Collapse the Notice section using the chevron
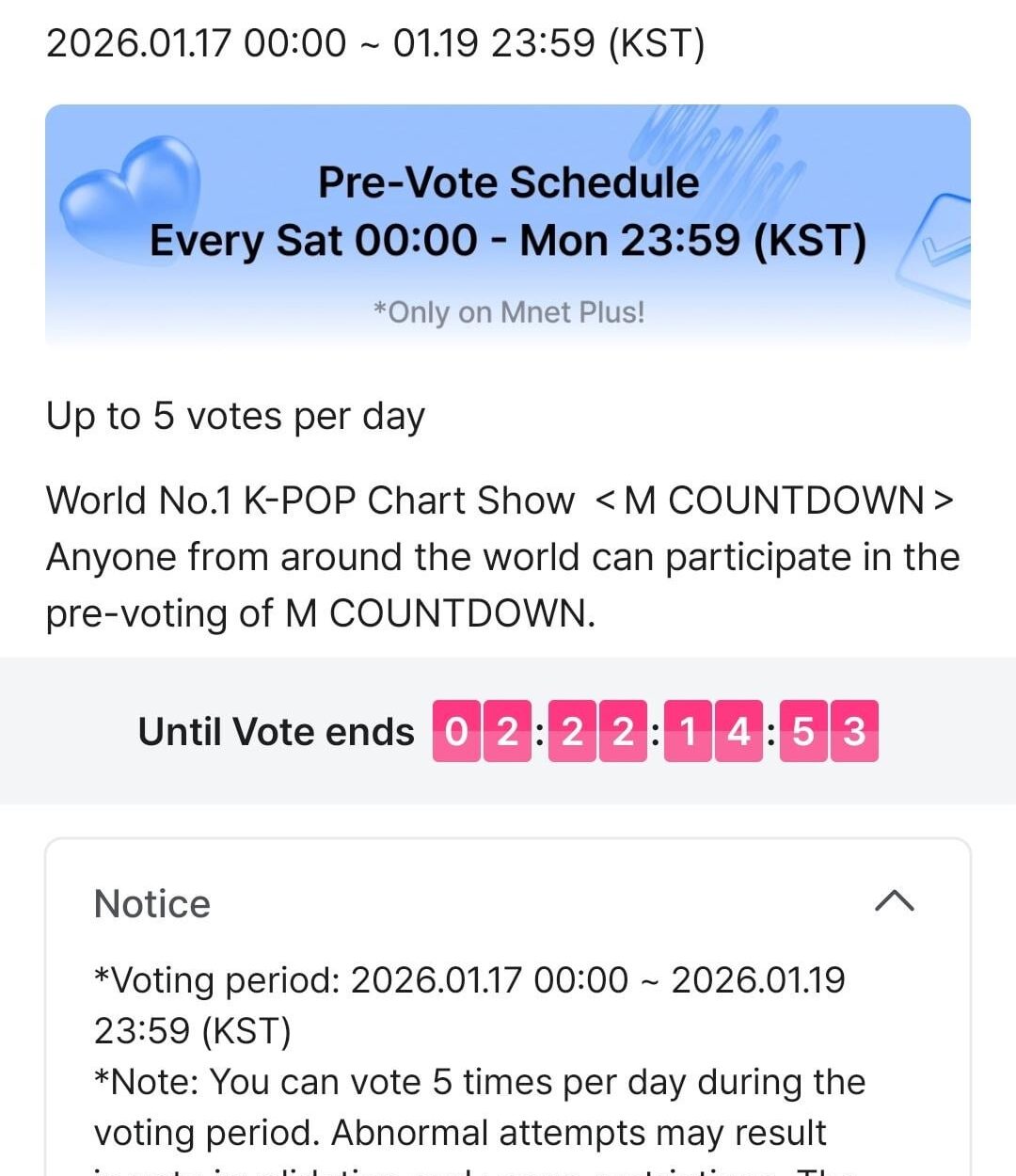The width and height of the screenshot is (1016, 1176). pyautogui.click(x=895, y=903)
